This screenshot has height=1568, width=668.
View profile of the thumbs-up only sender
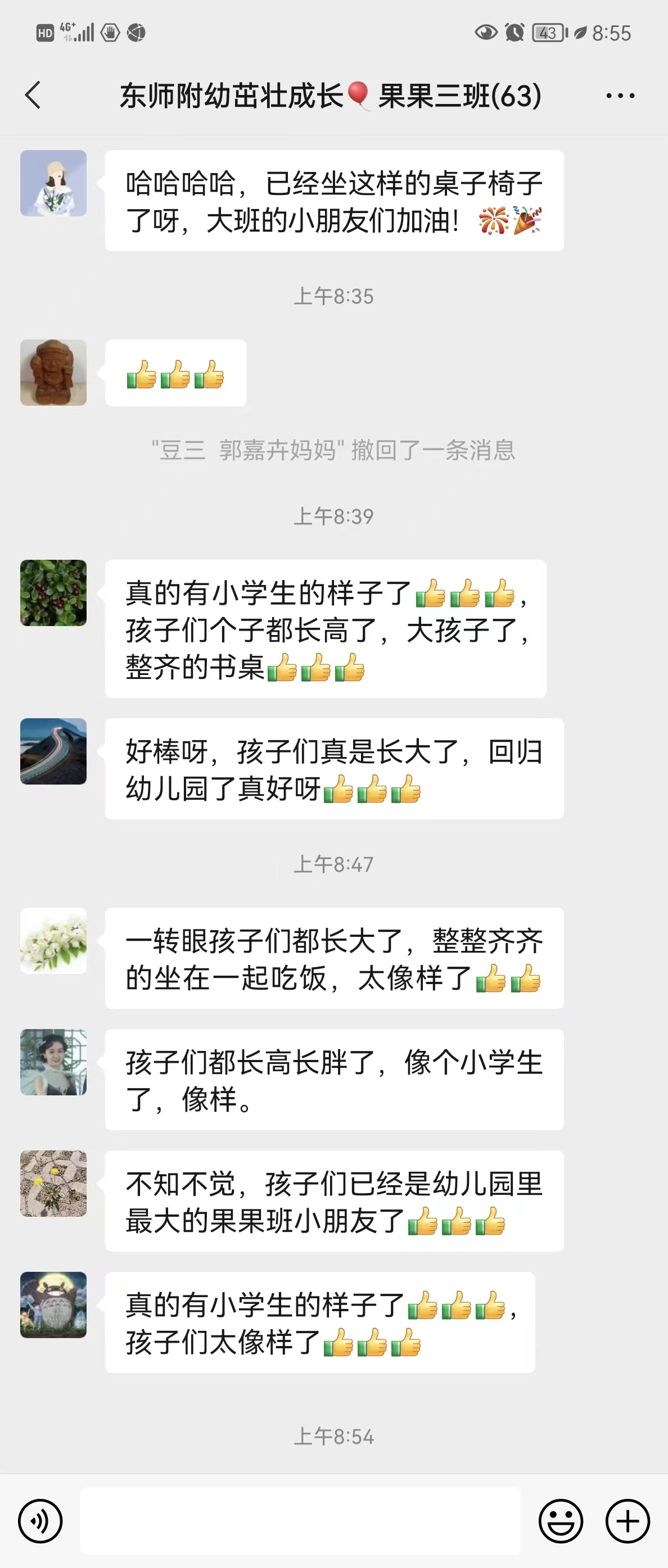tap(53, 373)
